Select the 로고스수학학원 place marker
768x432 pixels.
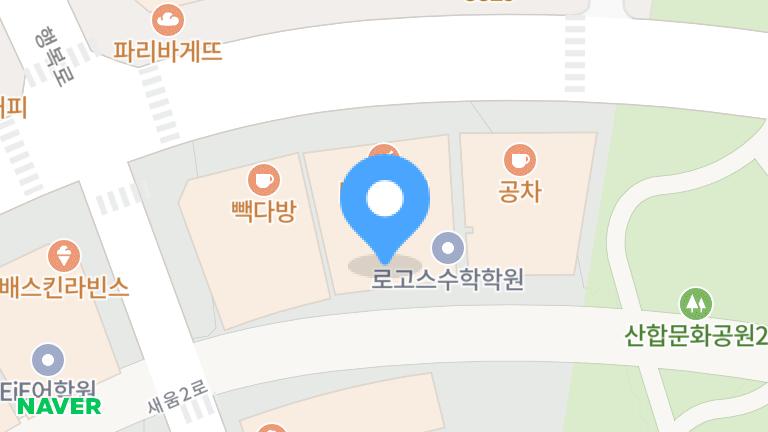click(x=447, y=247)
